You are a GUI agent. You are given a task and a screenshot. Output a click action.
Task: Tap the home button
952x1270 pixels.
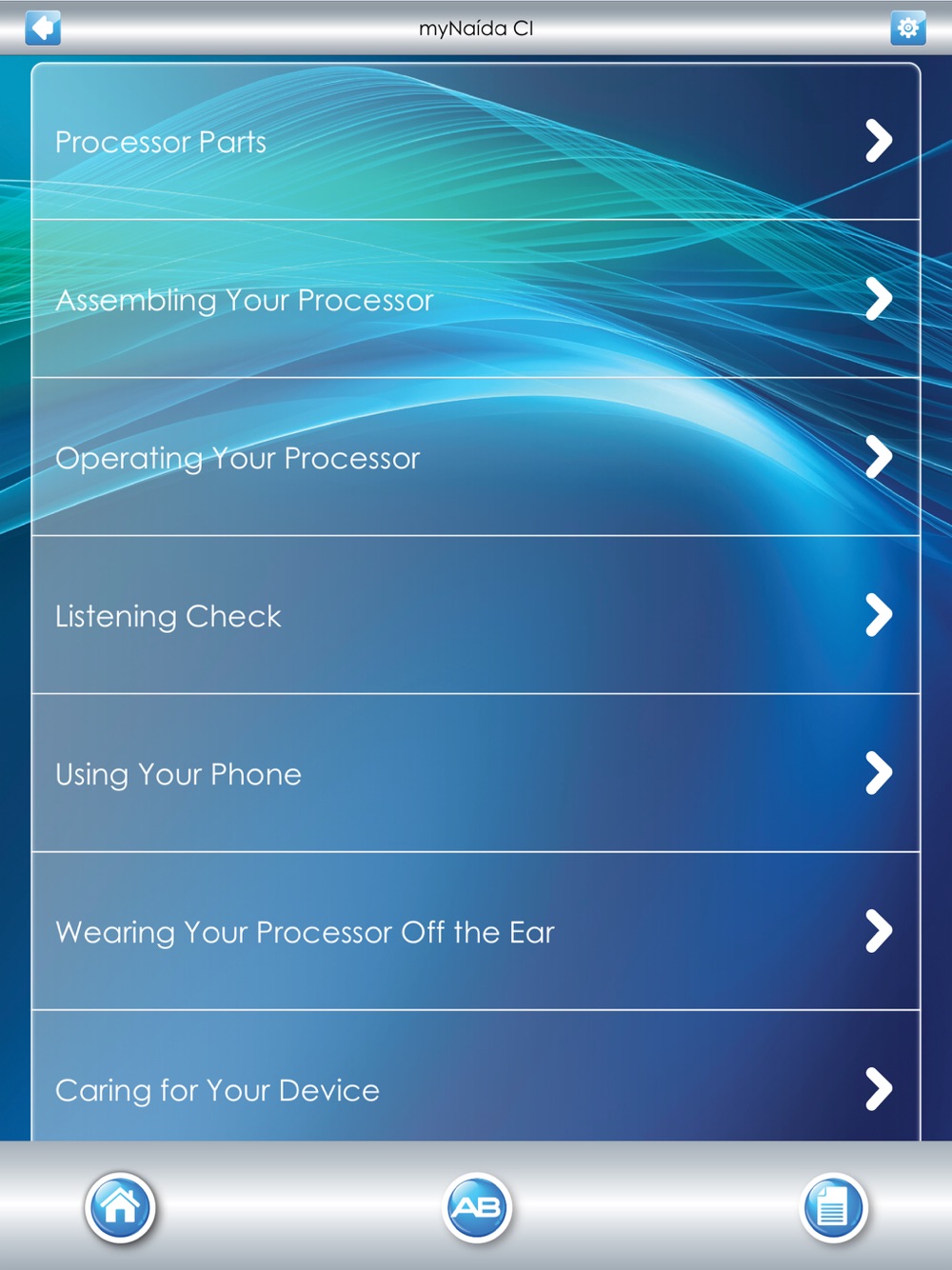tap(120, 1207)
